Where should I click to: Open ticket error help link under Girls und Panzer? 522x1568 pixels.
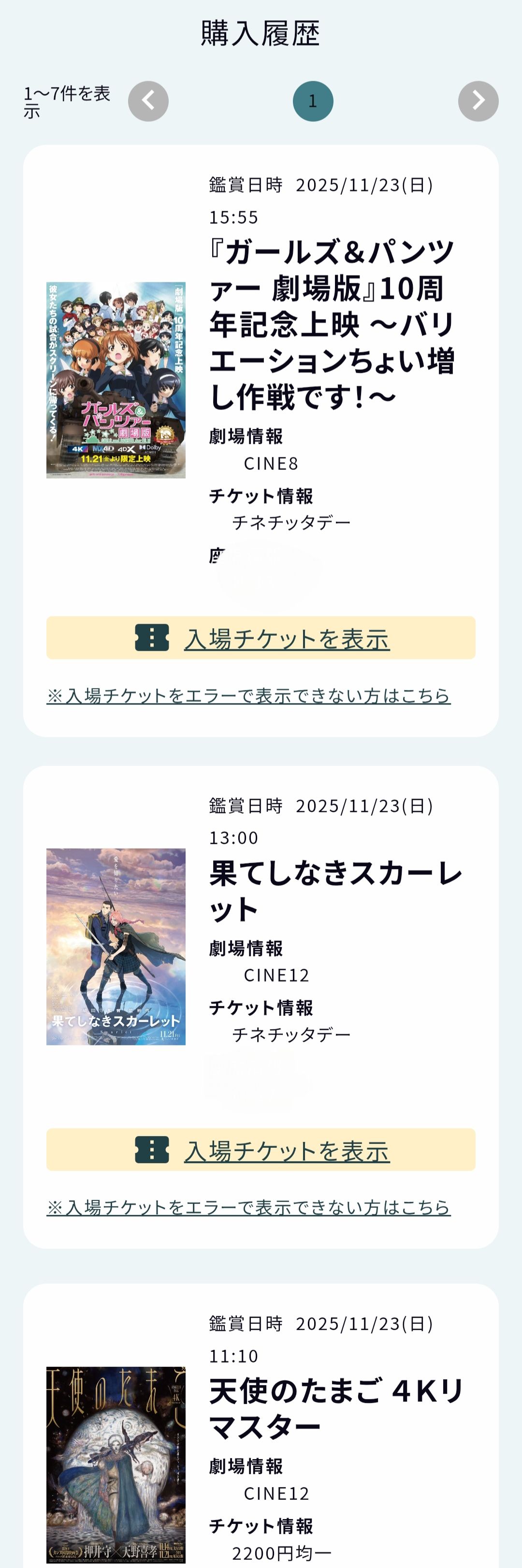click(x=248, y=695)
